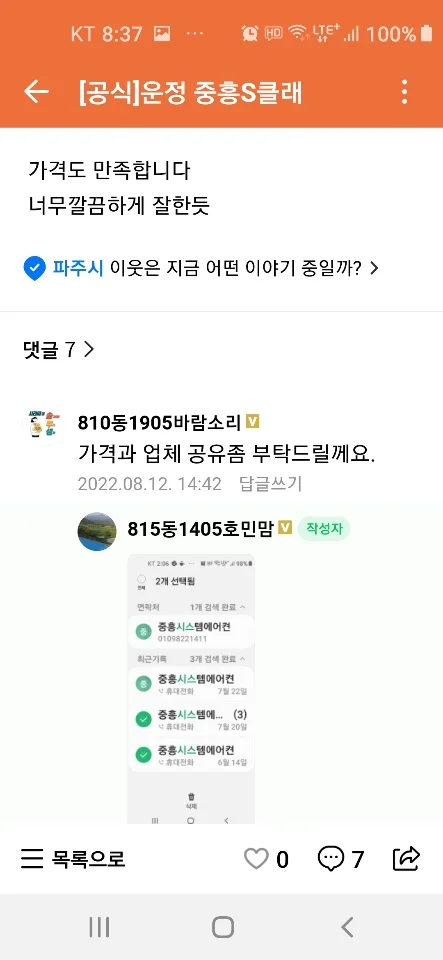The width and height of the screenshot is (443, 960).
Task: Open the three-dot overflow menu
Action: click(x=404, y=92)
